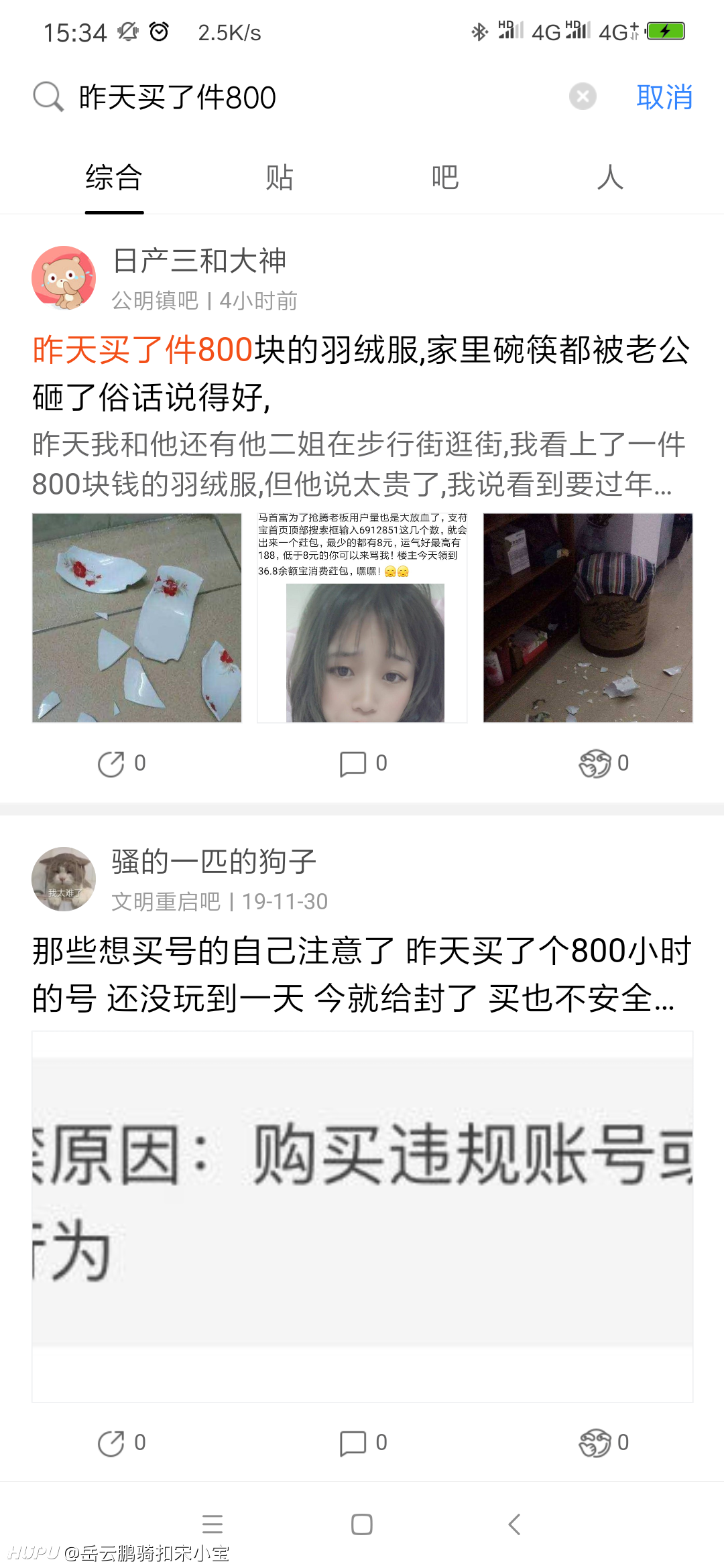Screen dimensions: 724x1568
Task: Select the 综合 tab
Action: click(x=114, y=178)
